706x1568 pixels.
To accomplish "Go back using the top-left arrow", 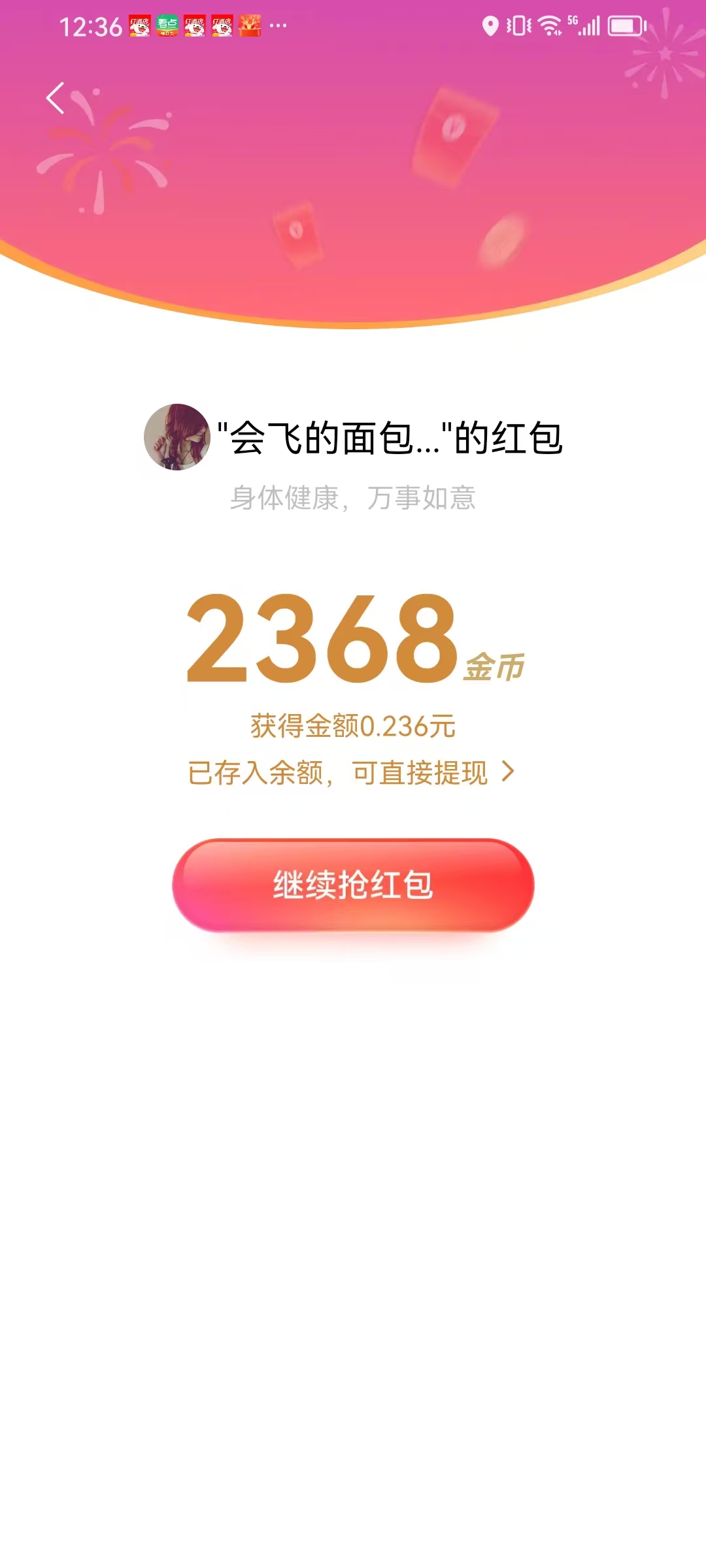I will click(x=56, y=98).
